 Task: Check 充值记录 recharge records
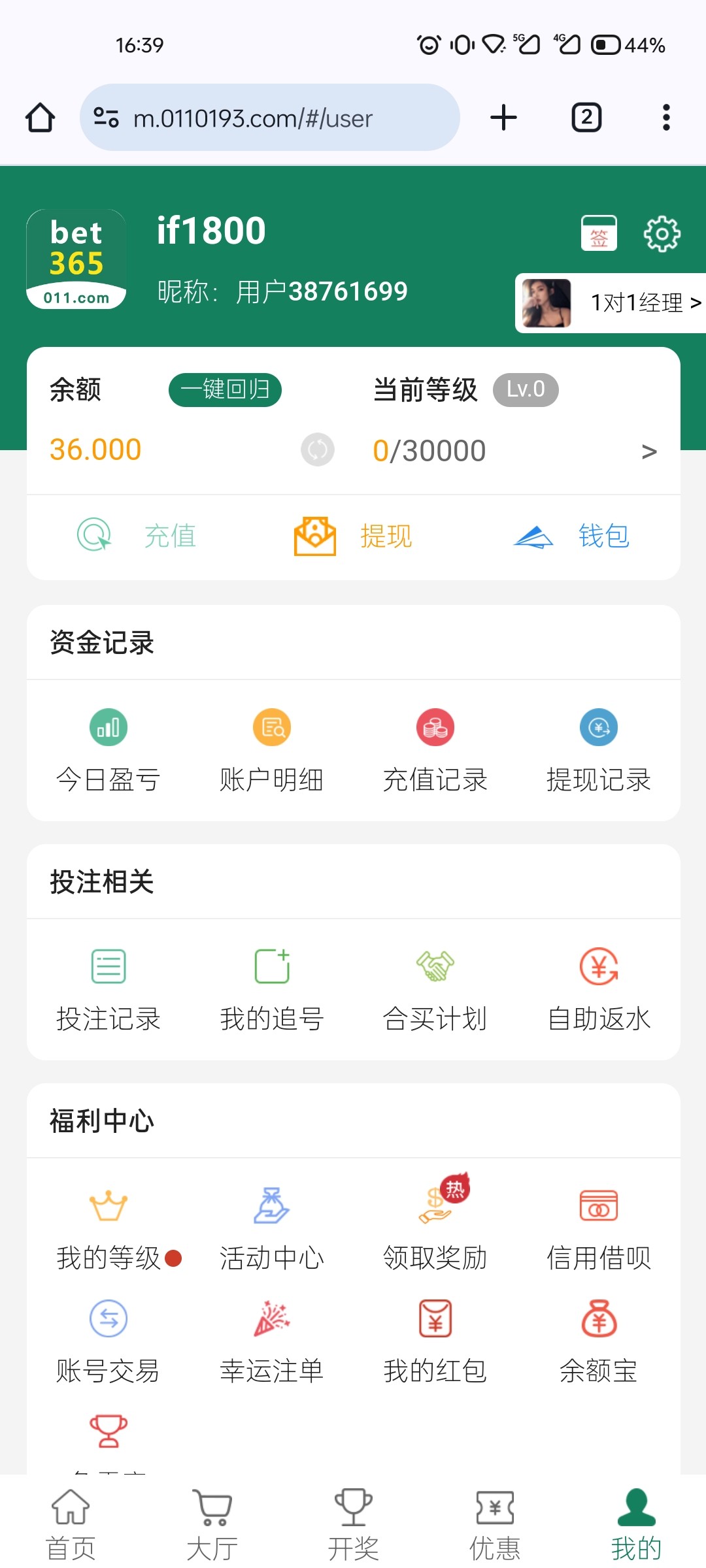435,750
